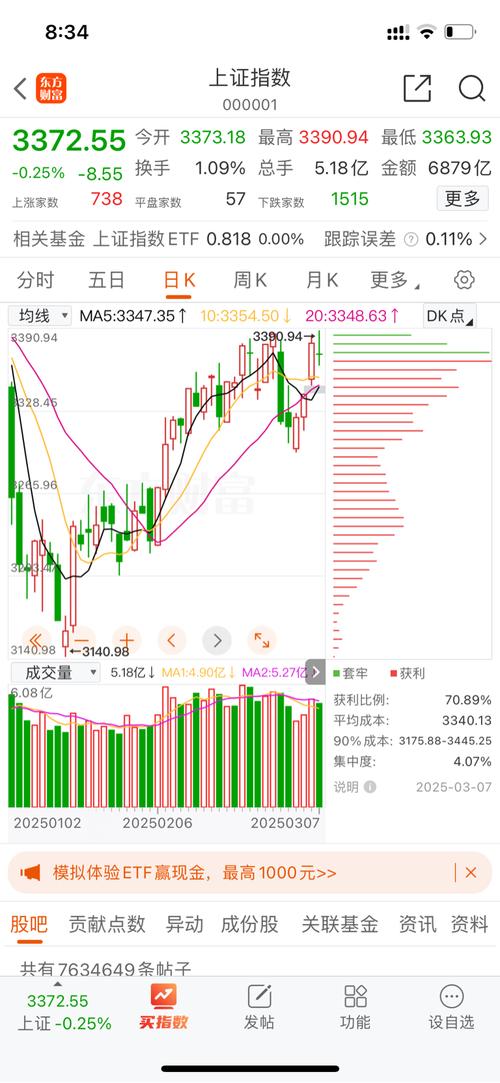Expand the 成交量 indicator dropdown
The width and height of the screenshot is (500, 1083).
click(54, 672)
